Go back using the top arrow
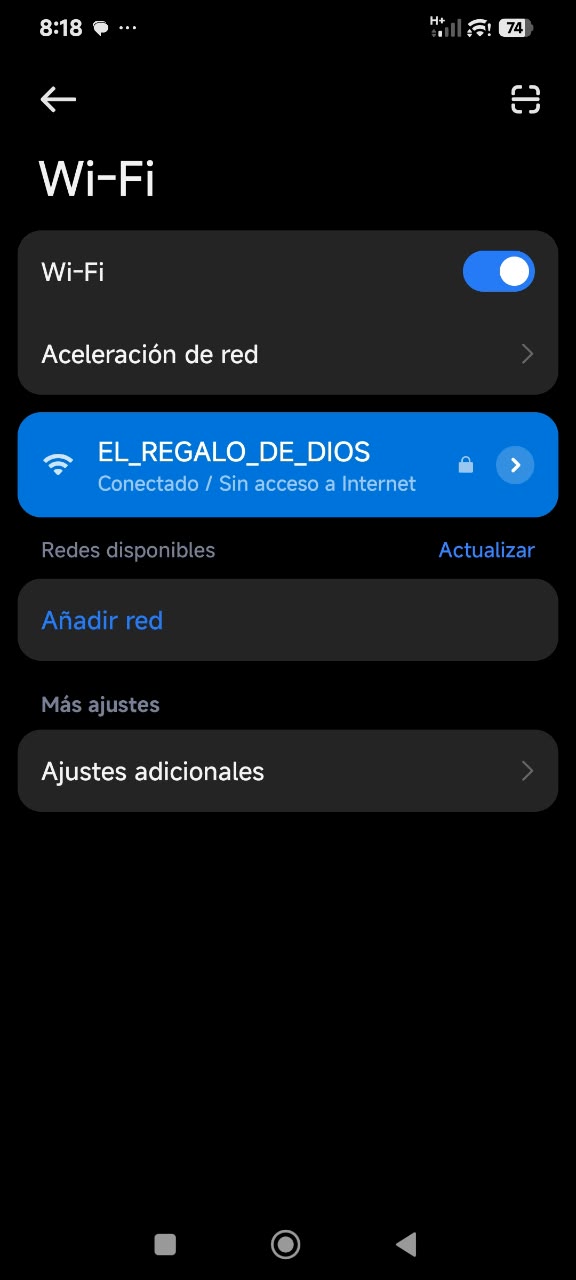 [x=58, y=99]
